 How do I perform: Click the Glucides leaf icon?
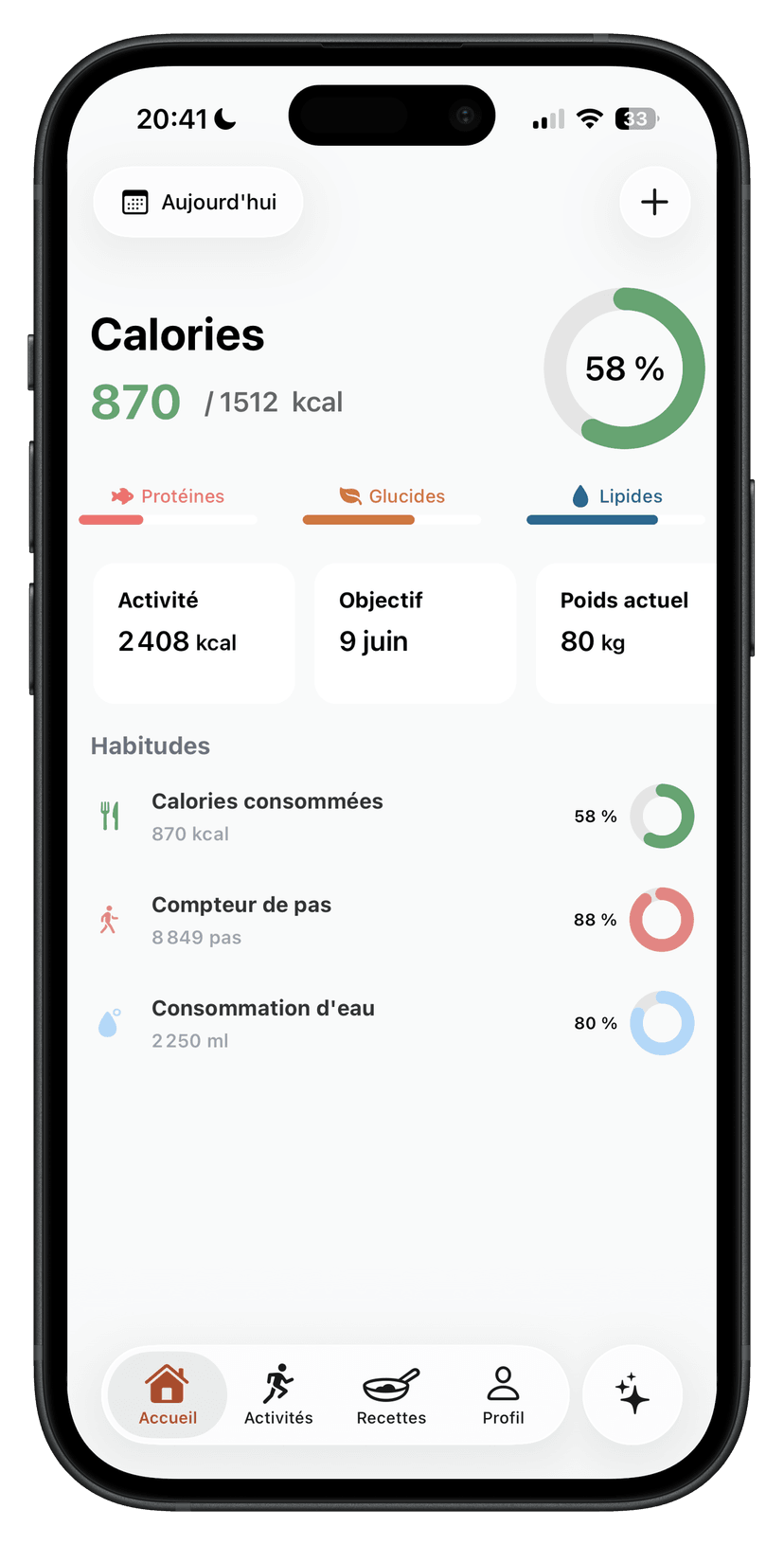tap(349, 495)
